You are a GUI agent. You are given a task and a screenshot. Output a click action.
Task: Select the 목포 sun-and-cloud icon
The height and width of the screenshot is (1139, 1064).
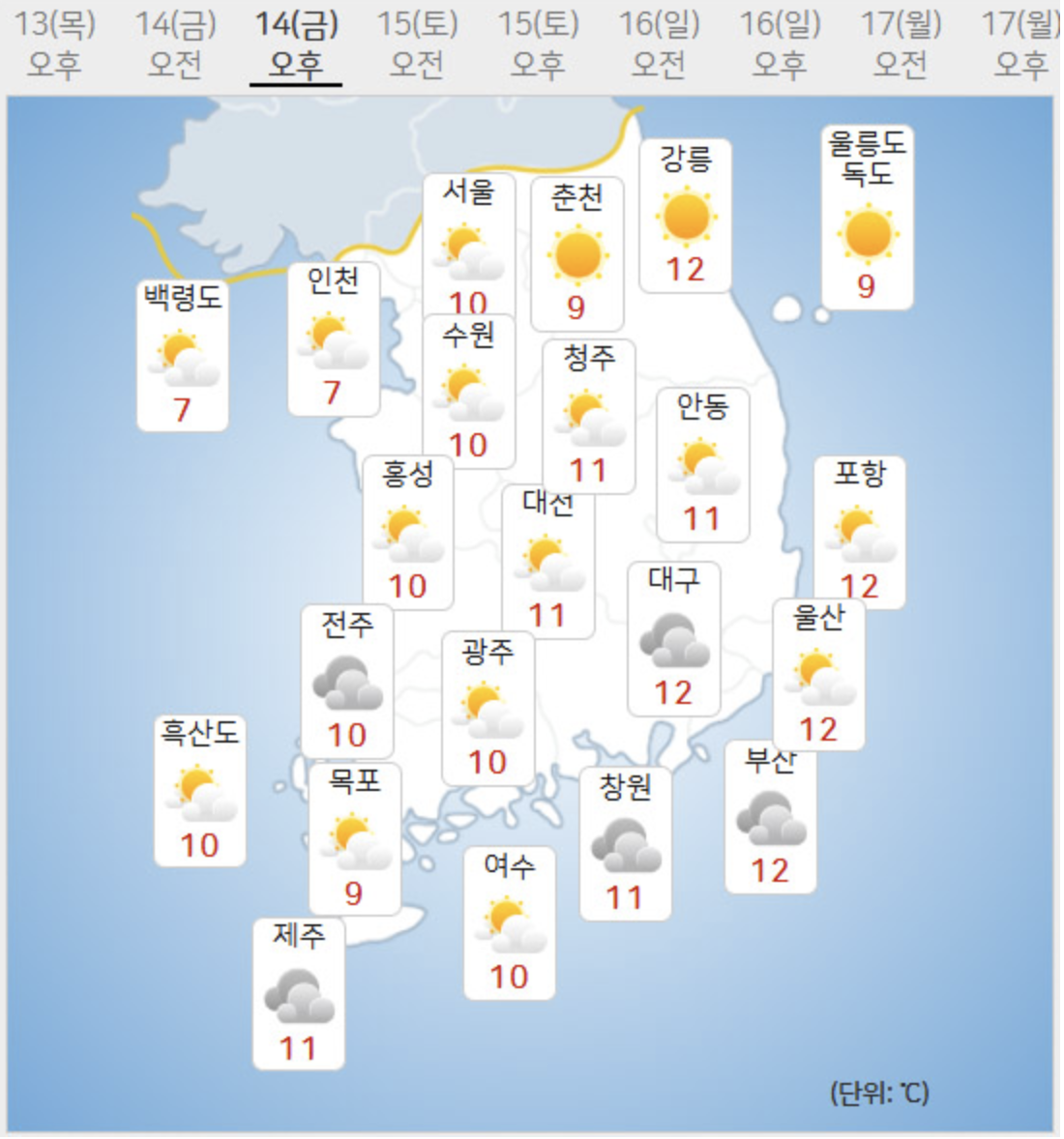point(354,836)
